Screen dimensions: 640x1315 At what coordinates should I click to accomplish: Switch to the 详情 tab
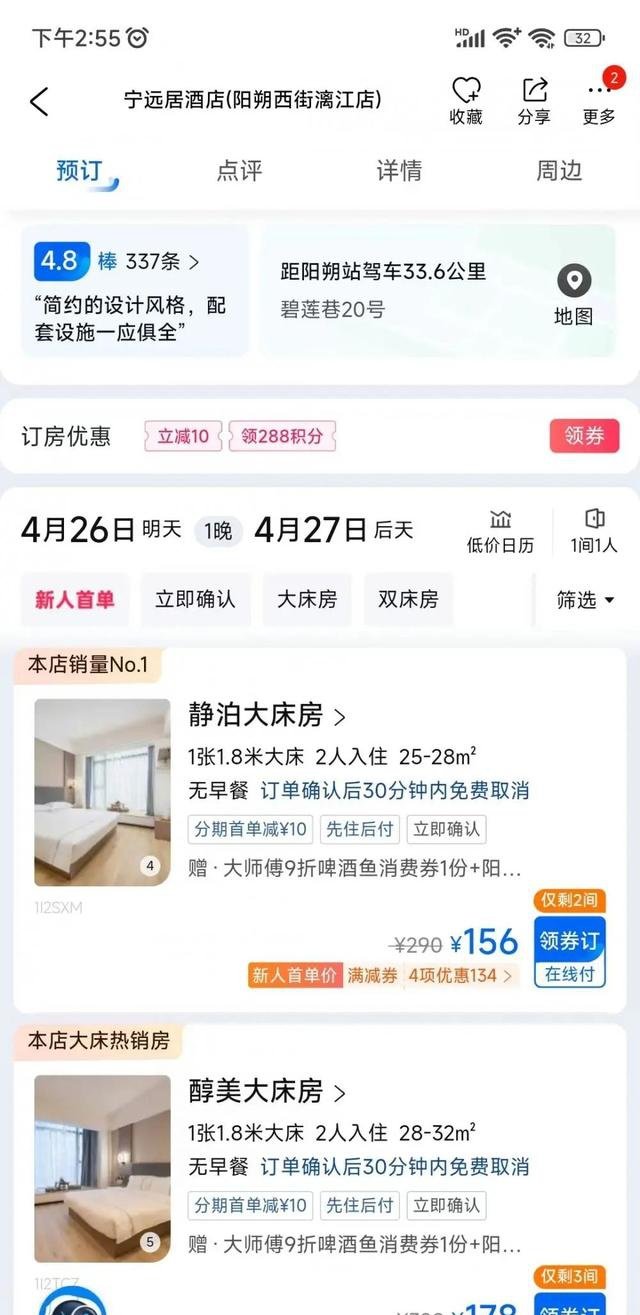[x=399, y=171]
